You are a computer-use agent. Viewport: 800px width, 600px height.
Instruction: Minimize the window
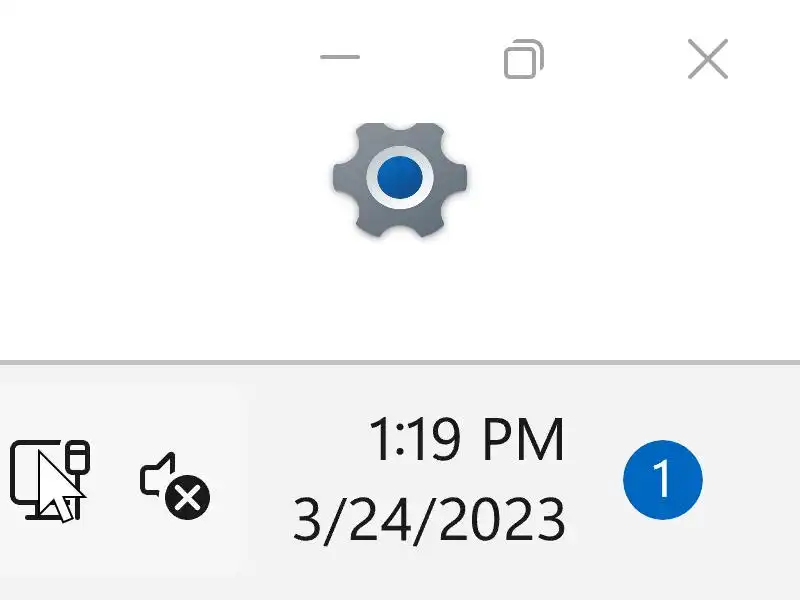point(339,58)
